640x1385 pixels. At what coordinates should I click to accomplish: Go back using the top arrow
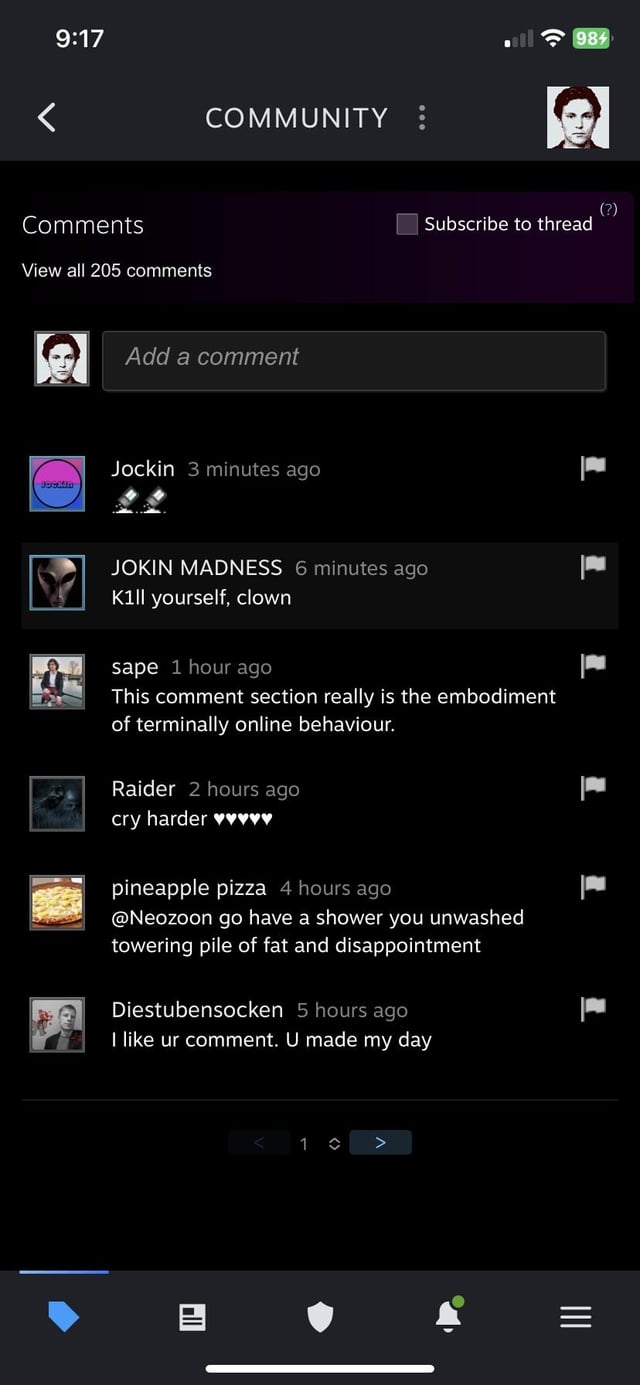click(x=46, y=118)
